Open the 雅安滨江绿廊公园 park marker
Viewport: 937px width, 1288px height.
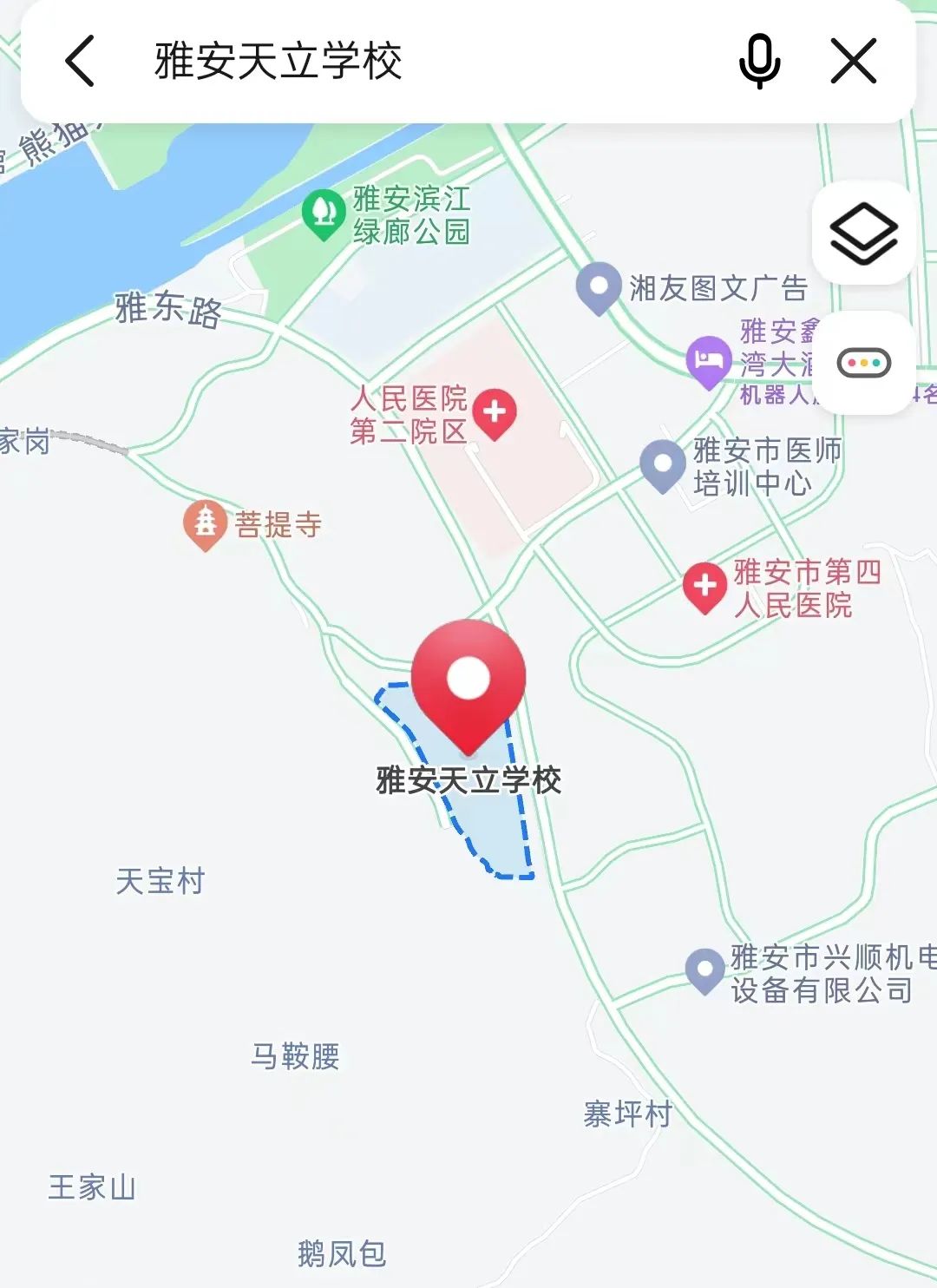coord(324,213)
